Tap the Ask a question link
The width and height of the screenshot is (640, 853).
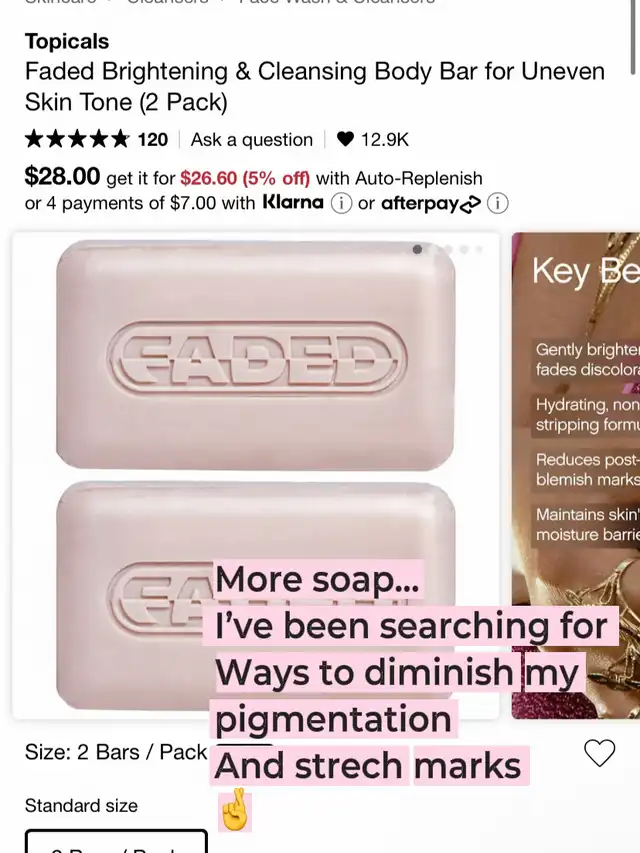point(251,140)
